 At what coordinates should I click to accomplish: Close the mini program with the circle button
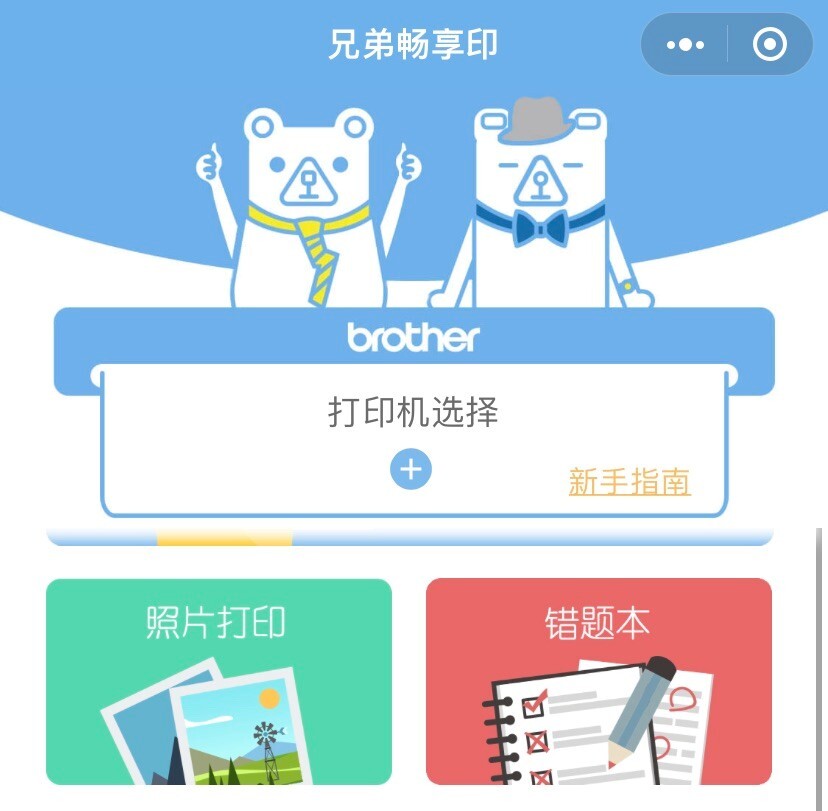pyautogui.click(x=769, y=45)
